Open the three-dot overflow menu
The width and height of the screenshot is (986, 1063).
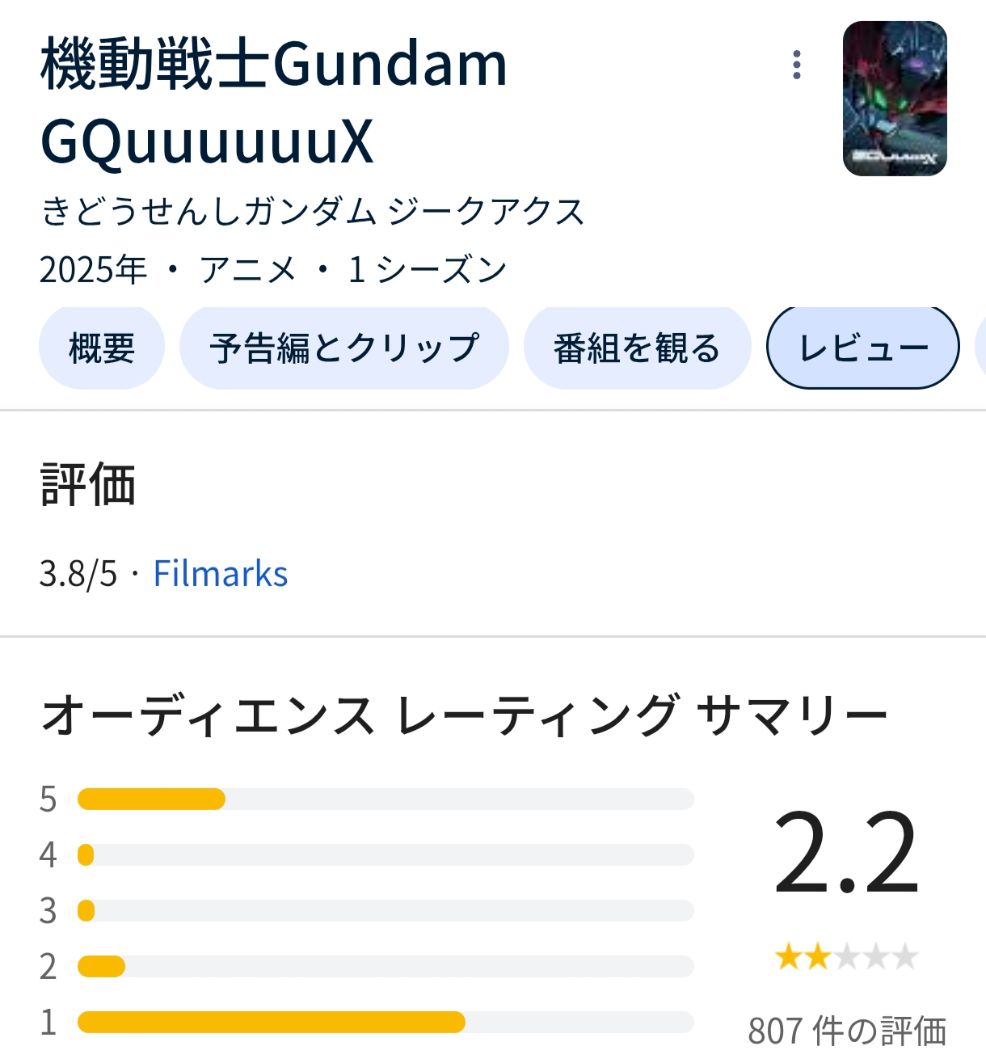pyautogui.click(x=796, y=66)
